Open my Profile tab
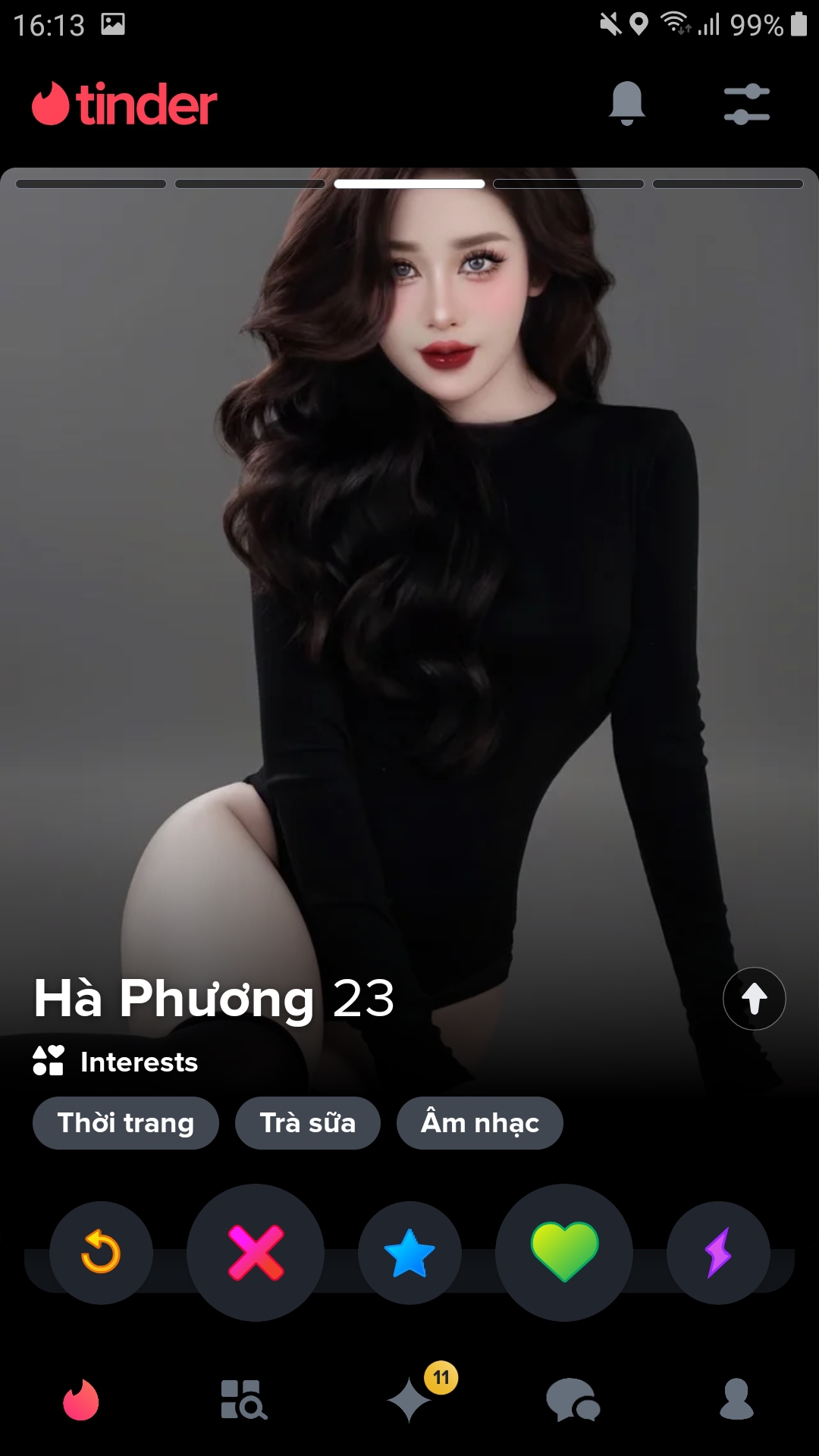This screenshot has width=819, height=1456. (736, 1399)
